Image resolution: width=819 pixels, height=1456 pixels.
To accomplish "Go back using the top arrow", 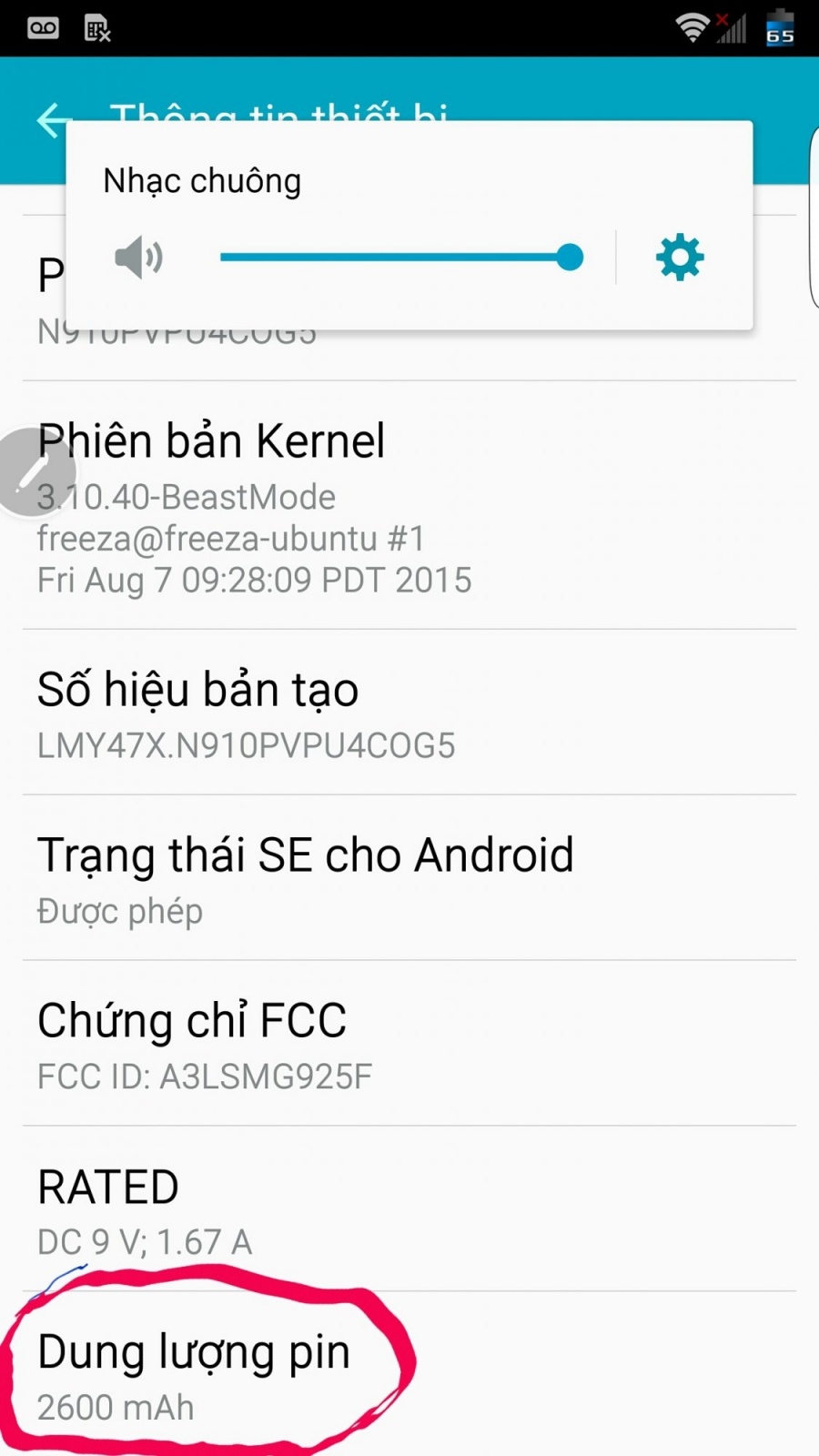I will (52, 120).
